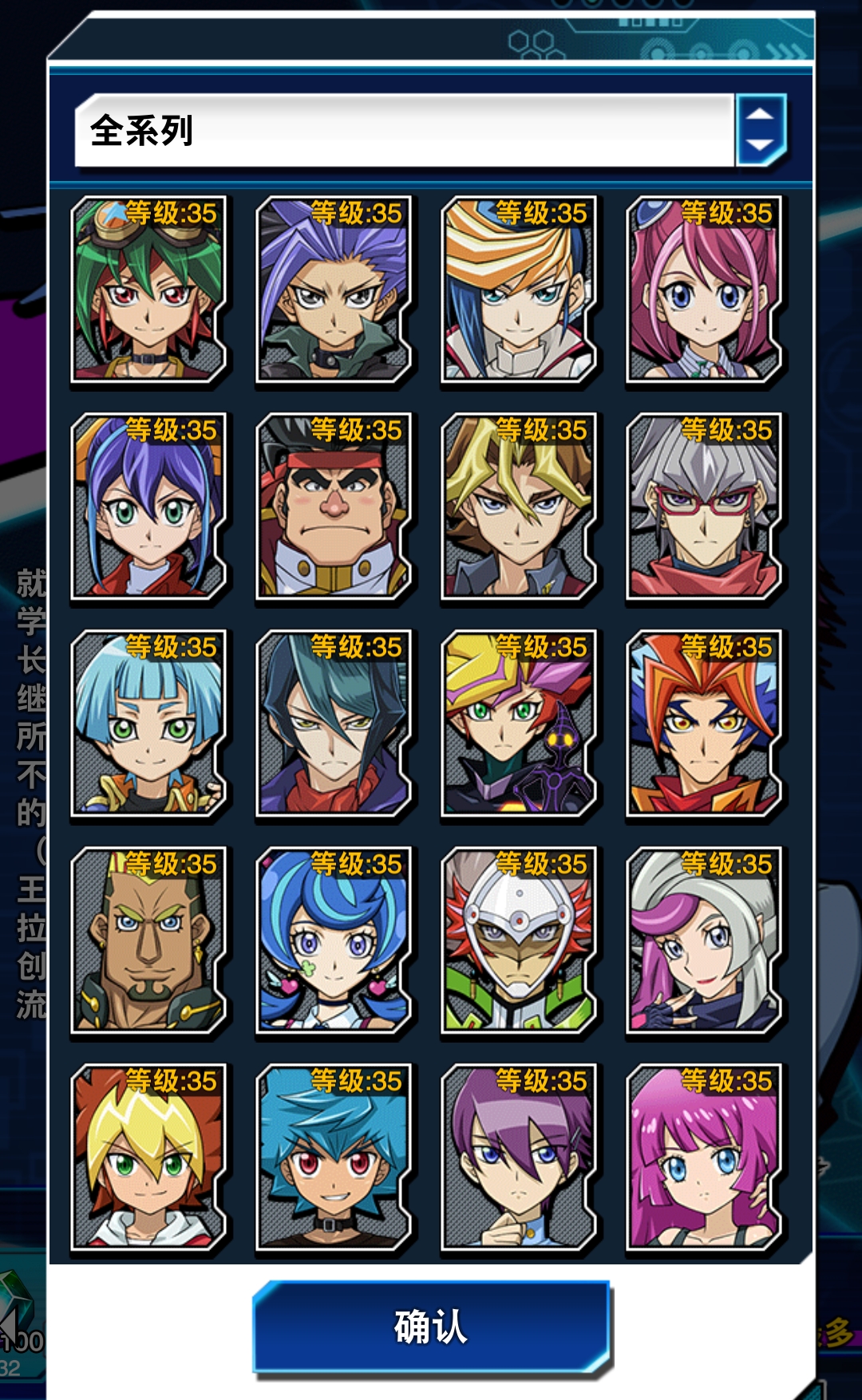Select the light blue bob-haired kid
Image resolution: width=862 pixels, height=1400 pixels.
(148, 725)
